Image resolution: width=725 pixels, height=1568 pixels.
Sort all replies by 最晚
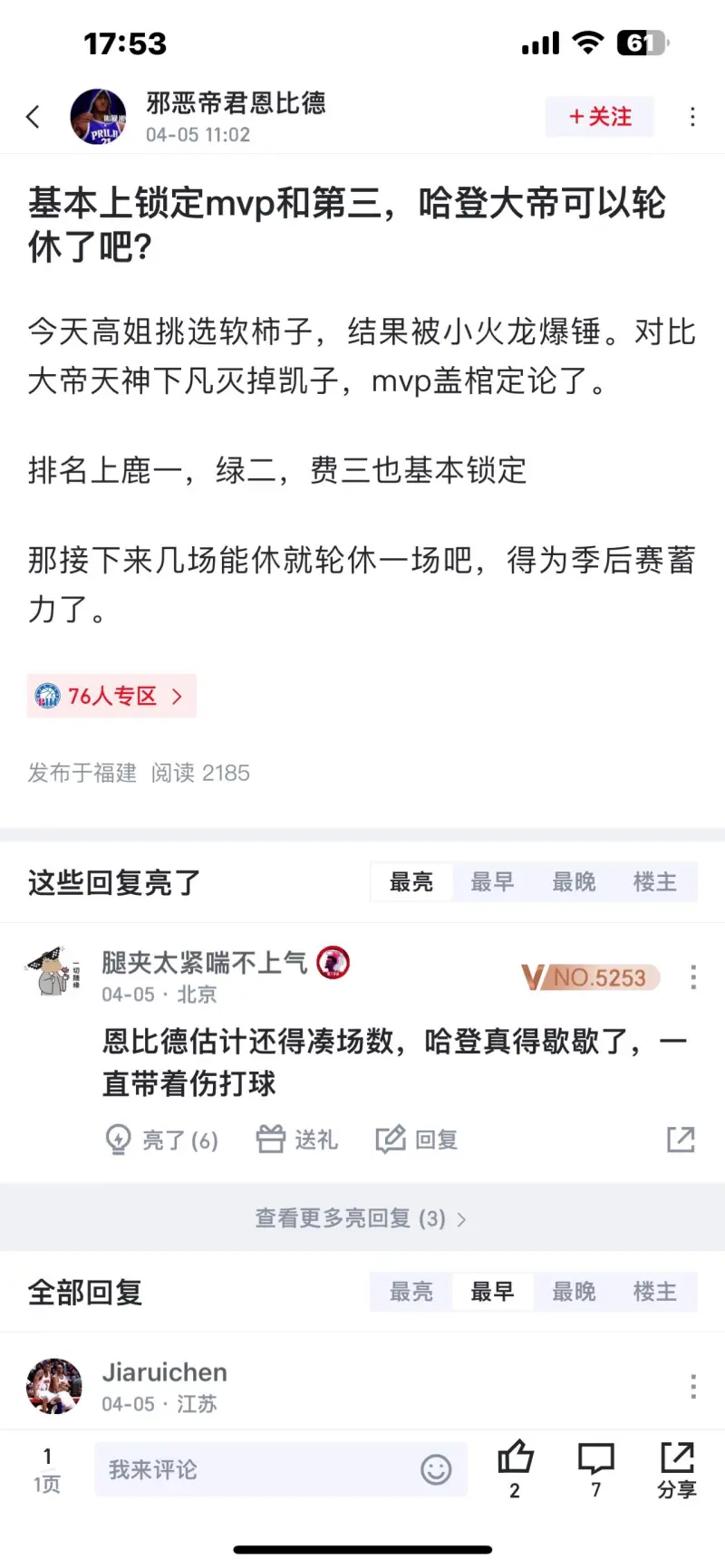pos(574,1292)
